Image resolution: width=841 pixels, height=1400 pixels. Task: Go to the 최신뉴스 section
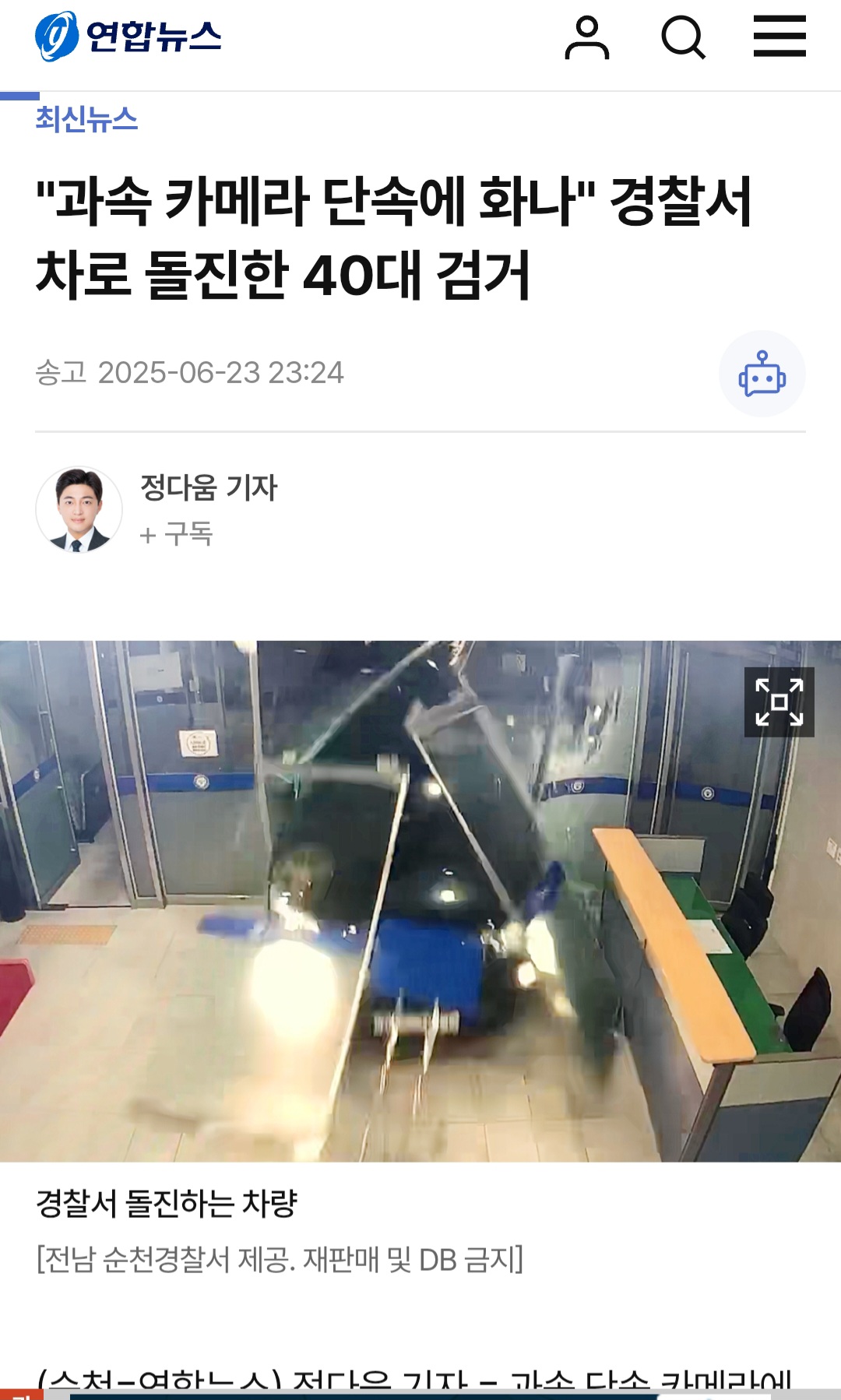(86, 119)
